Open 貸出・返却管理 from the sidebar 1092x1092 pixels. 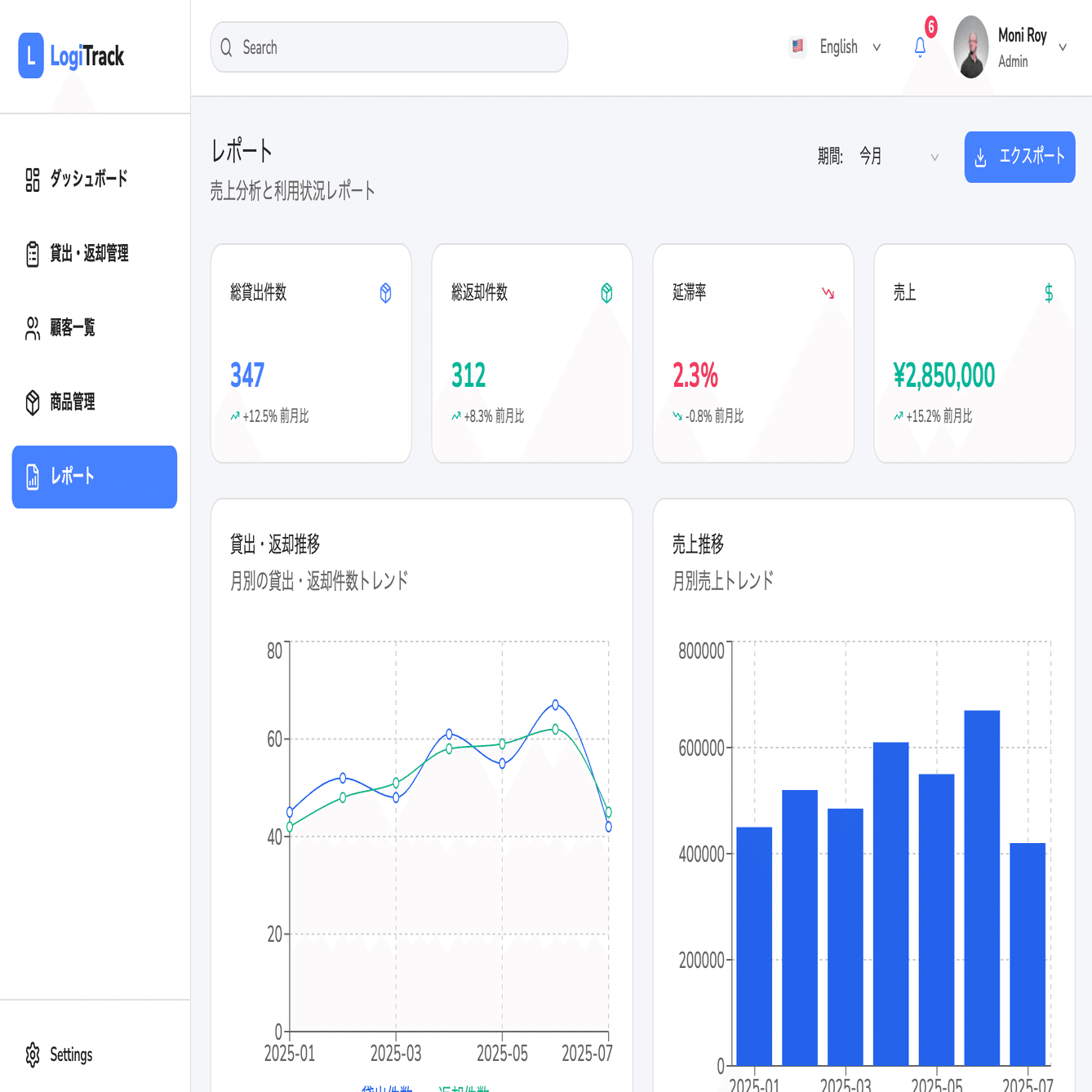pyautogui.click(x=95, y=254)
